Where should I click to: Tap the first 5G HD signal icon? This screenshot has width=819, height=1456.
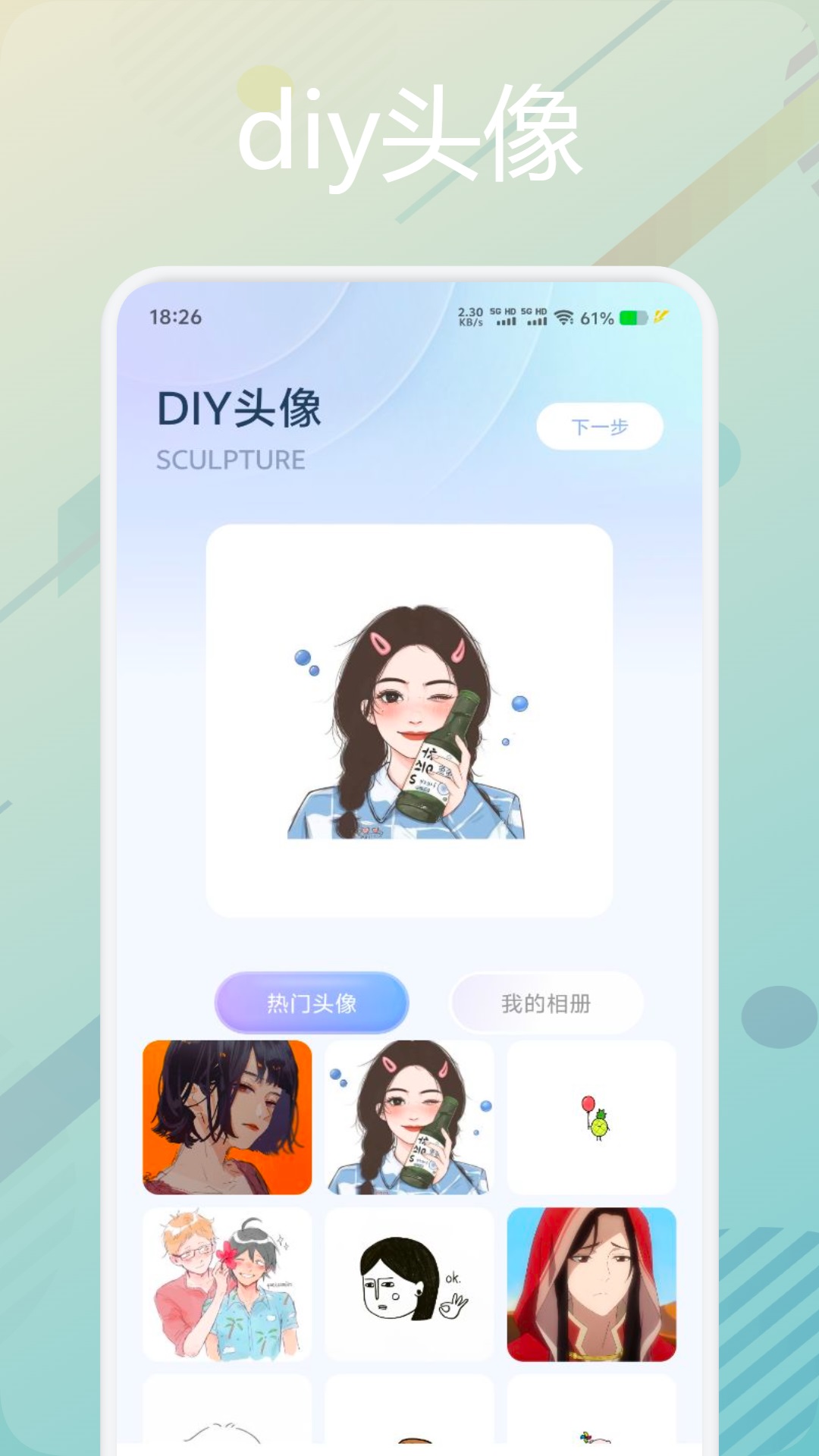tap(504, 317)
